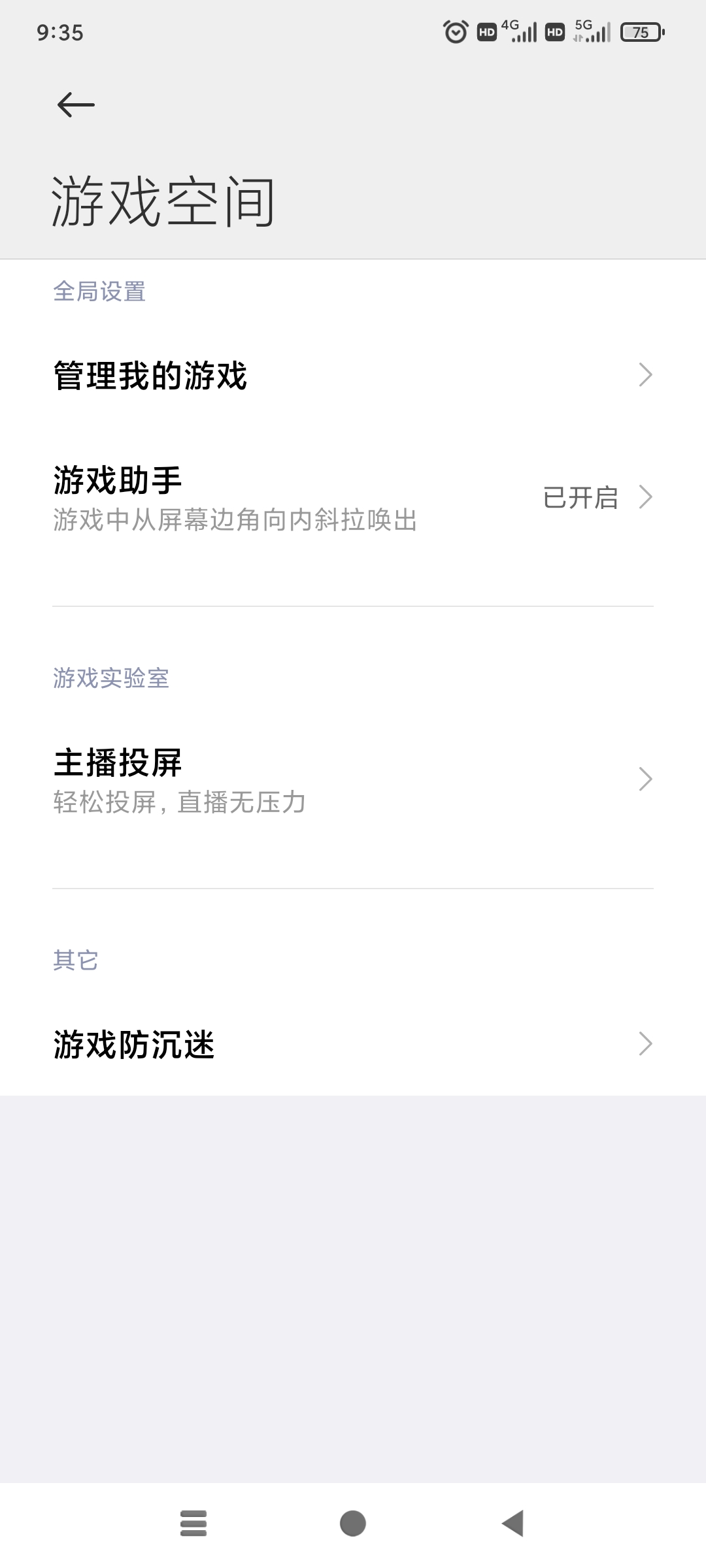Open recent apps from navigation bar
Viewport: 706px width, 1568px height.
pyautogui.click(x=193, y=1524)
